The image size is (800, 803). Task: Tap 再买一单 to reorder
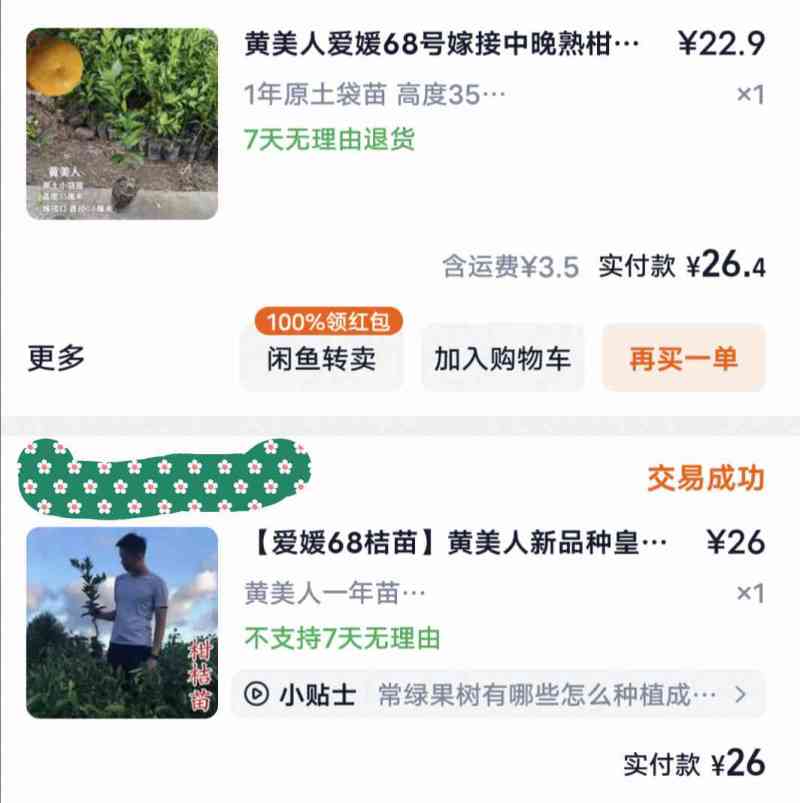(683, 358)
